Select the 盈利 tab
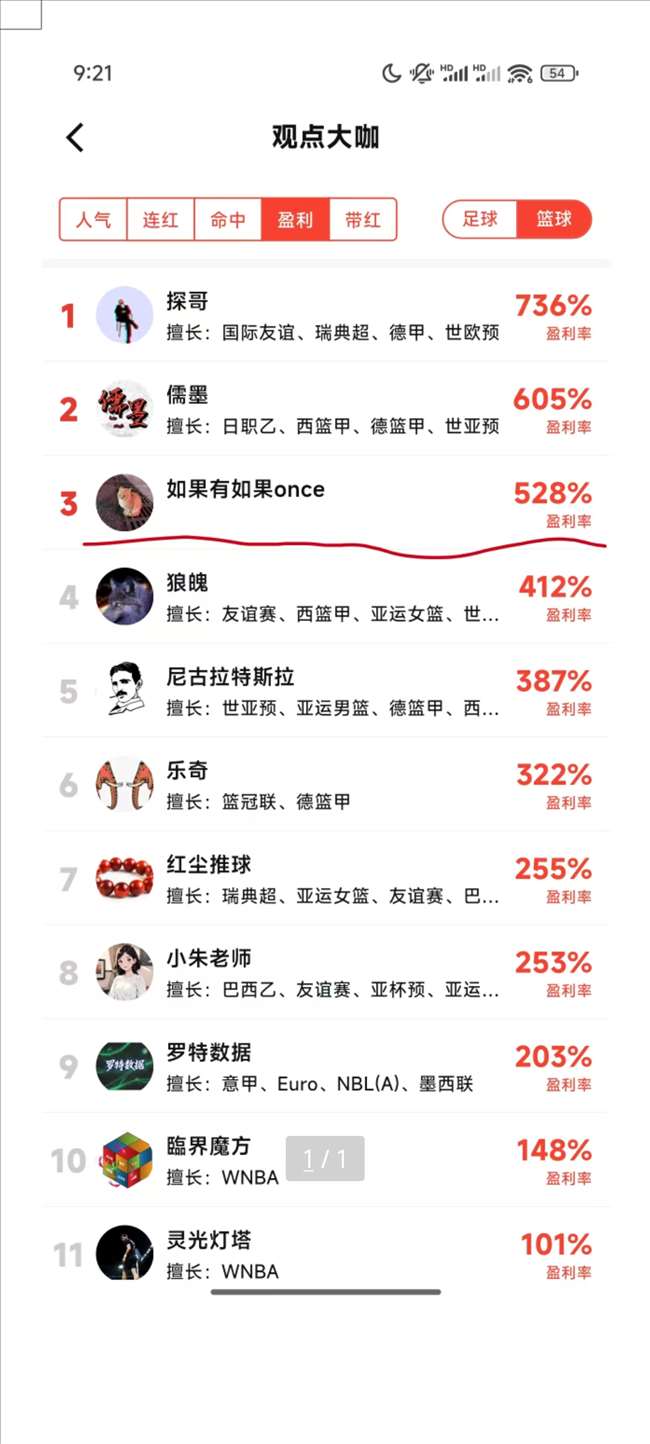This screenshot has width=650, height=1444. pos(296,220)
